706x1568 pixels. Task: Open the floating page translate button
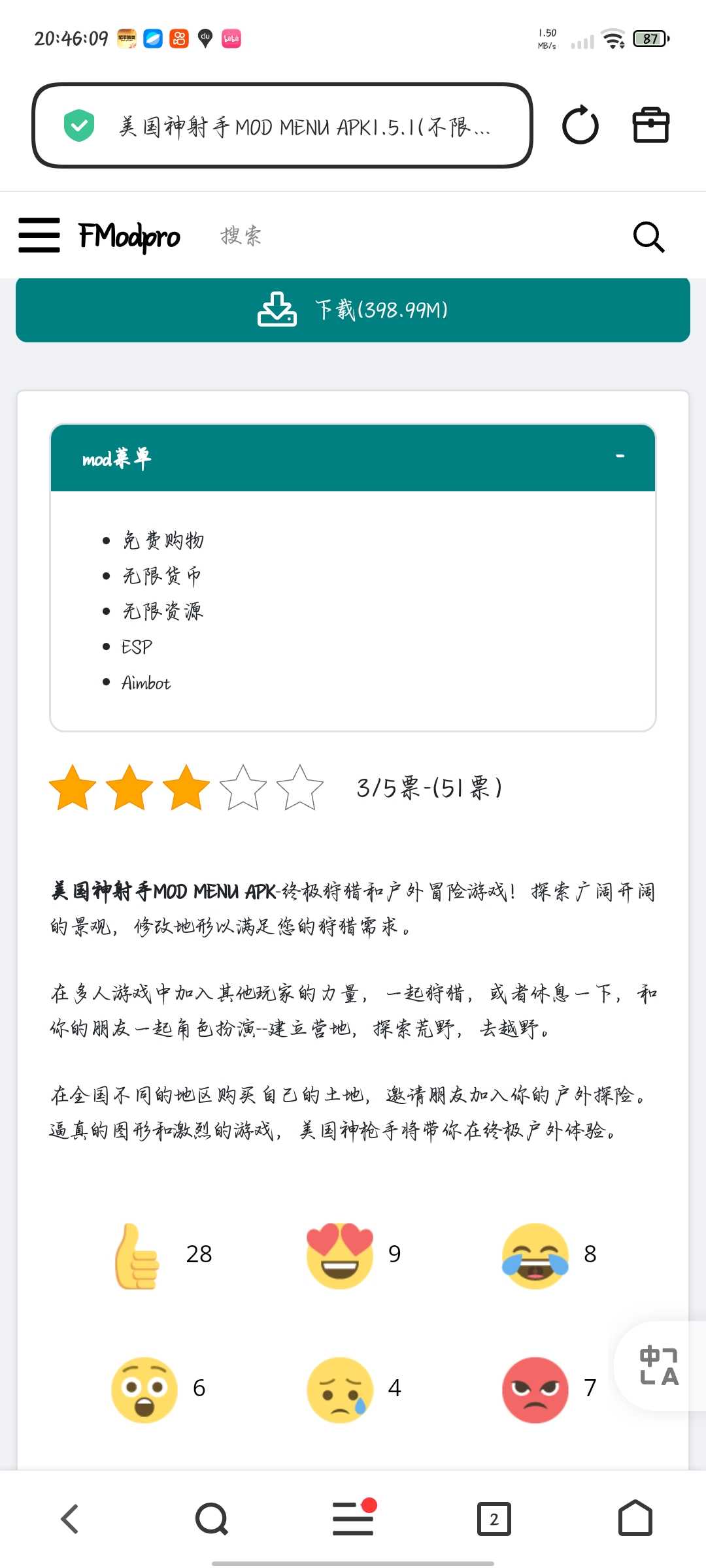pos(659,1365)
